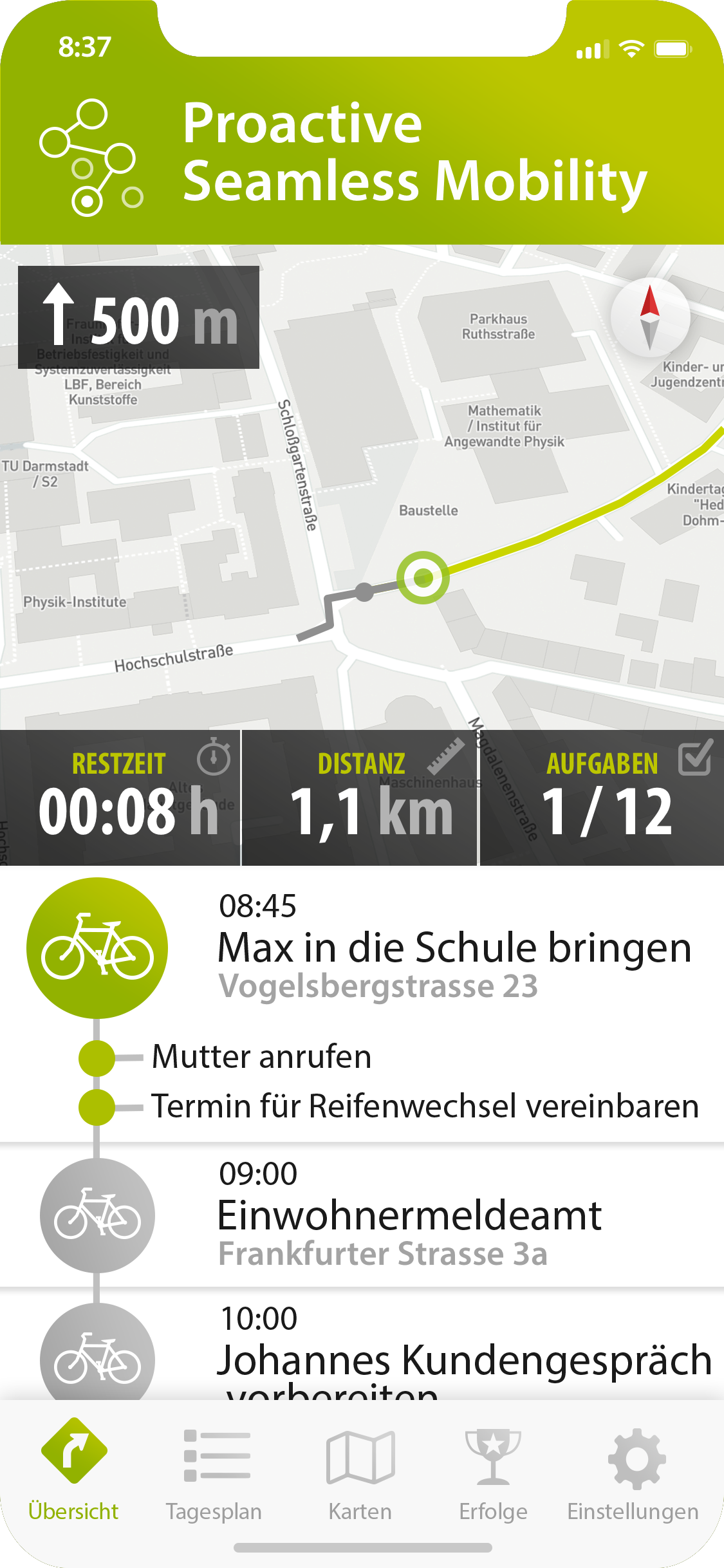Select the 'Mutter anrufen' subtask

[261, 1057]
